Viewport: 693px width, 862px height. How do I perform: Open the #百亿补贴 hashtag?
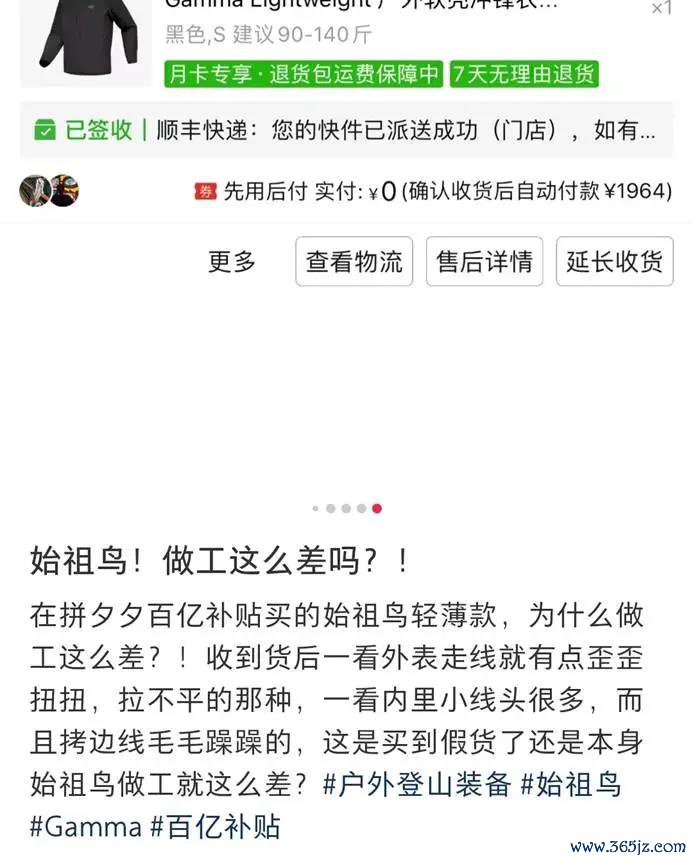coord(216,827)
